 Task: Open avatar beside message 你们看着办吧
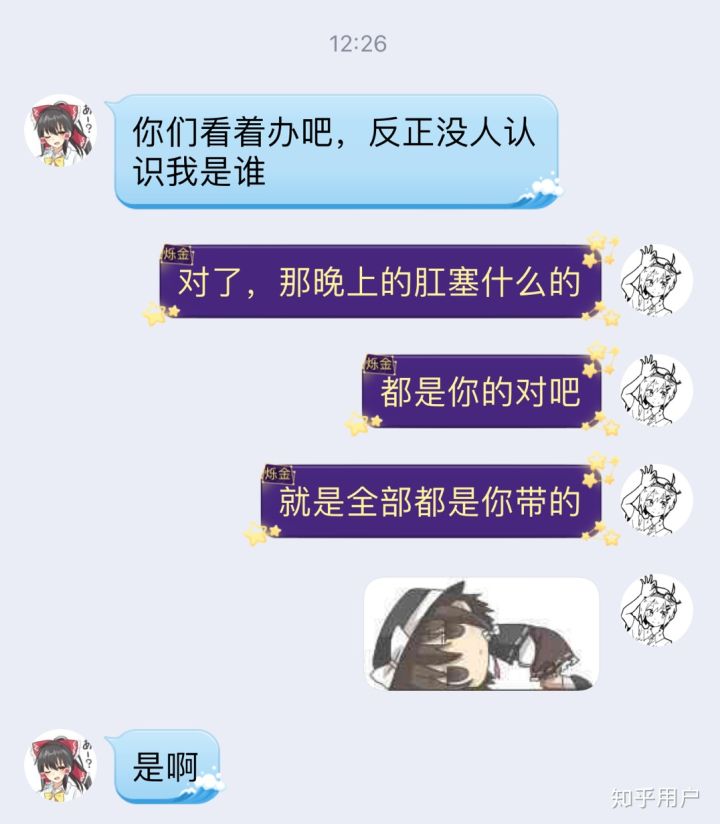pyautogui.click(x=59, y=130)
